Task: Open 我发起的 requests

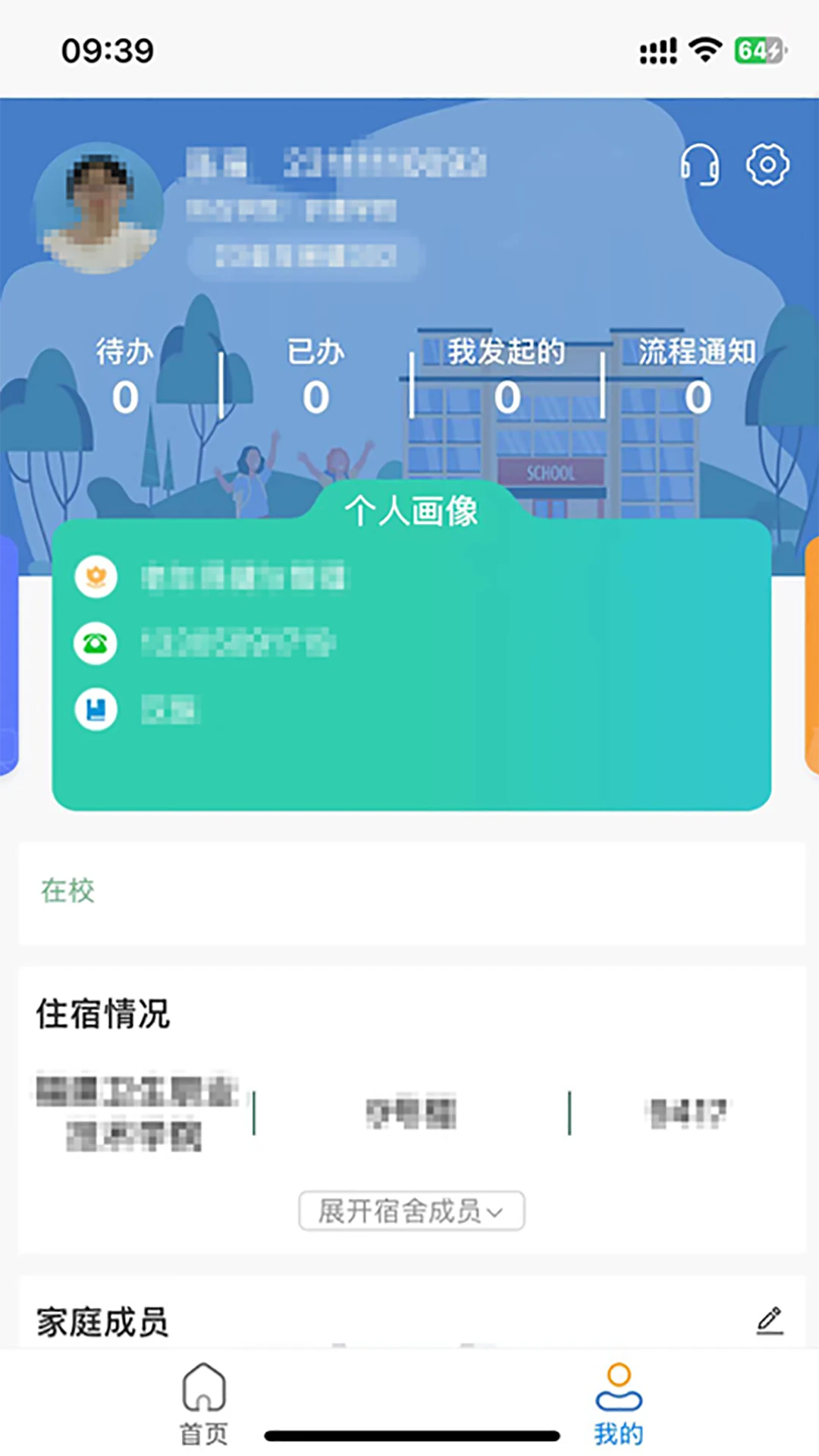Action: click(507, 377)
